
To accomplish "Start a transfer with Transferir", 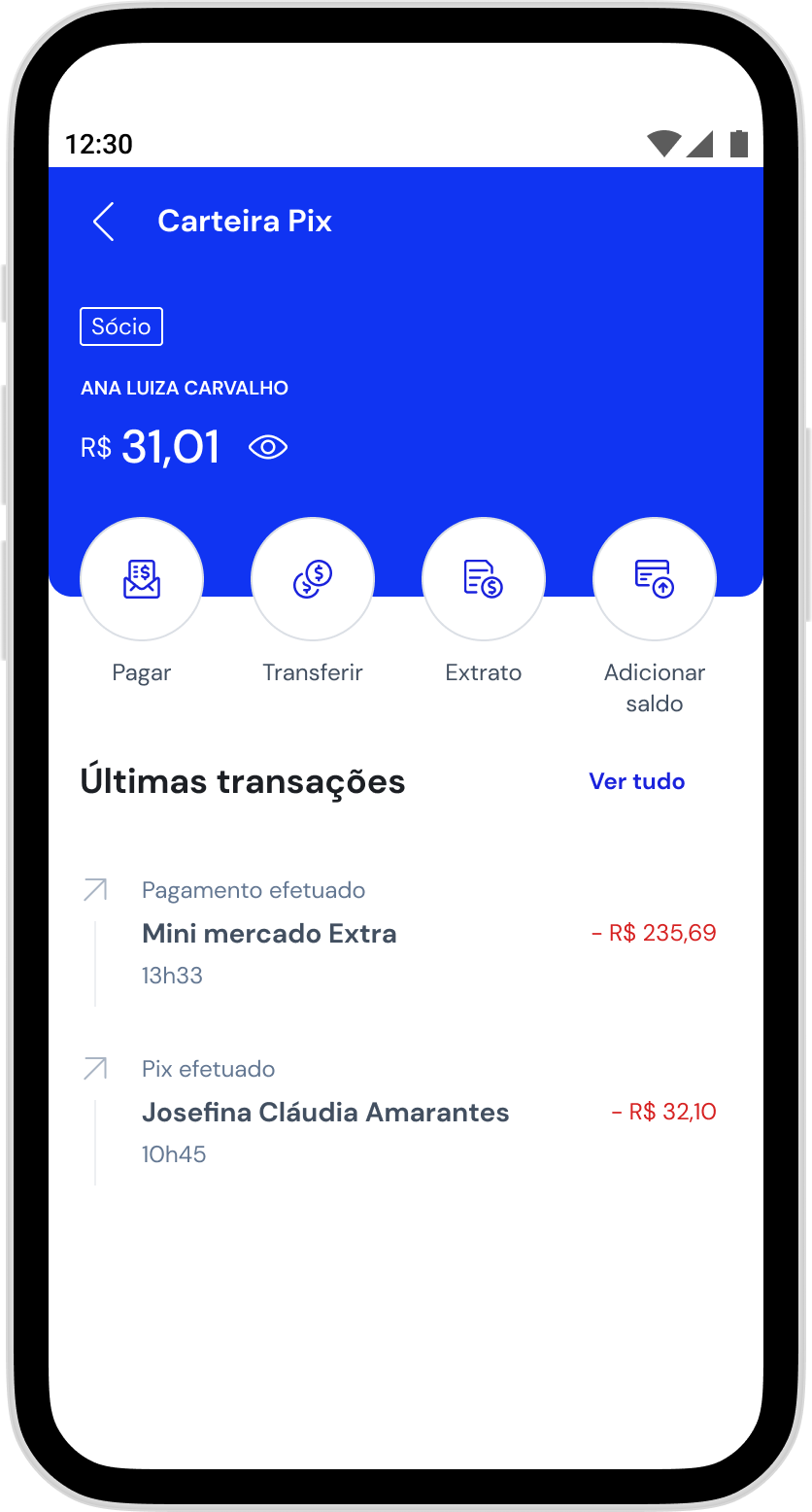I will coord(313,580).
